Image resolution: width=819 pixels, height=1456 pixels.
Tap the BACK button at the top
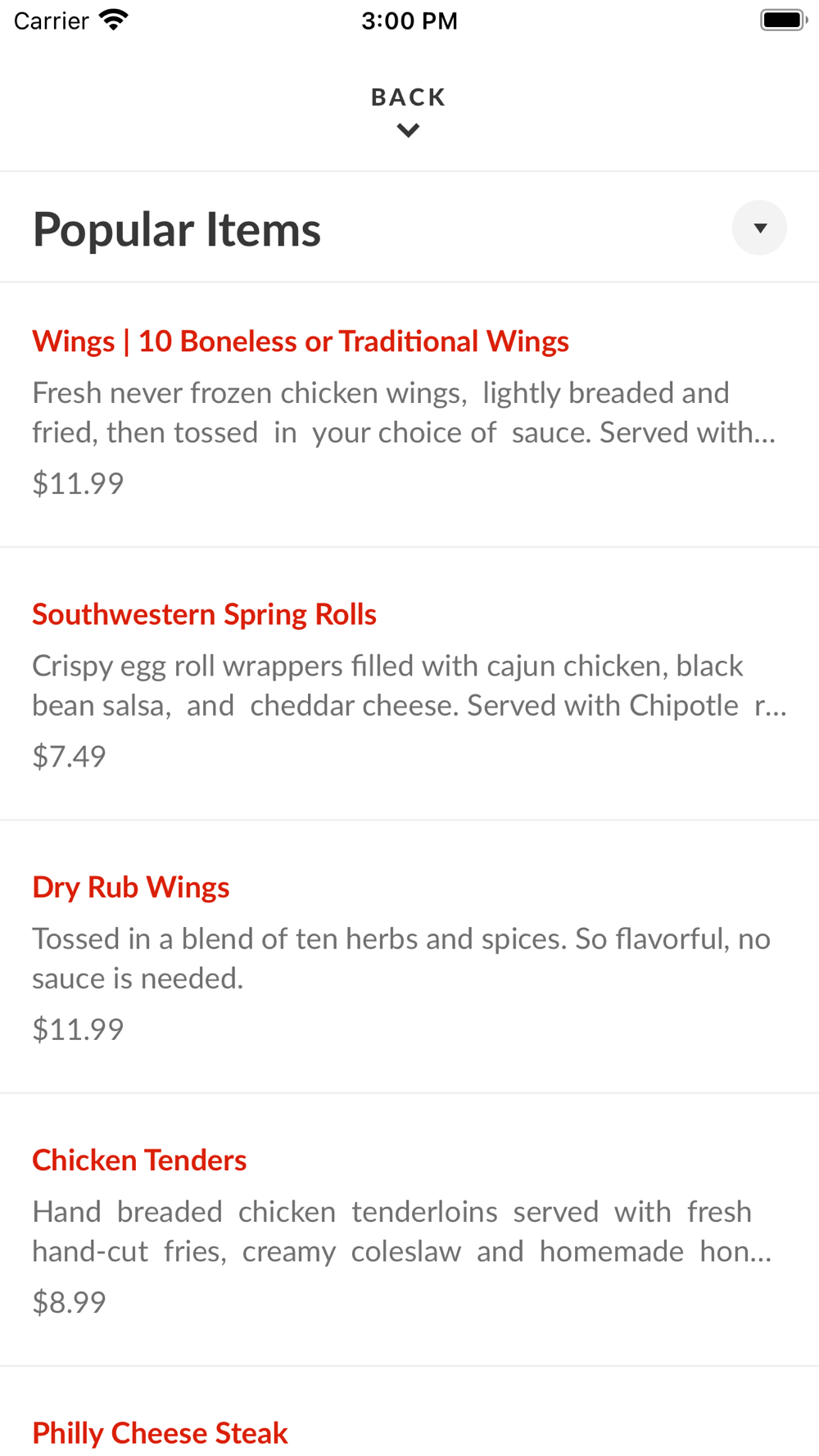click(408, 110)
